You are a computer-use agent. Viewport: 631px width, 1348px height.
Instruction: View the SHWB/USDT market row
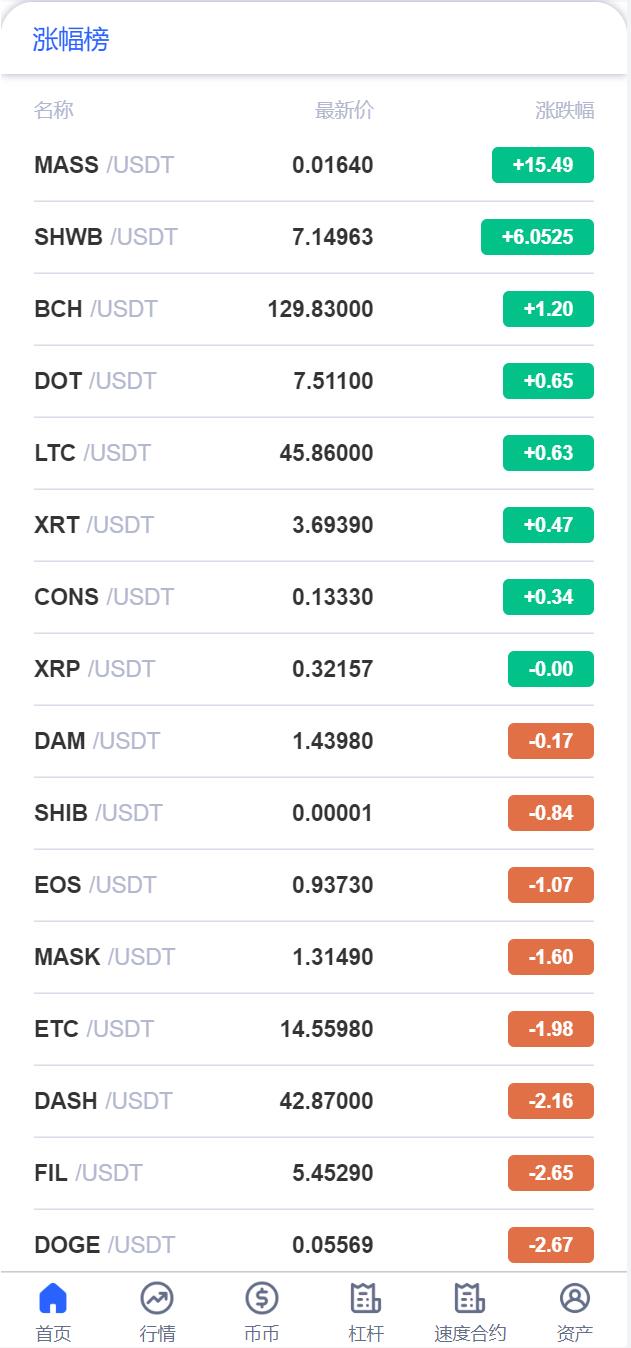coord(106,237)
